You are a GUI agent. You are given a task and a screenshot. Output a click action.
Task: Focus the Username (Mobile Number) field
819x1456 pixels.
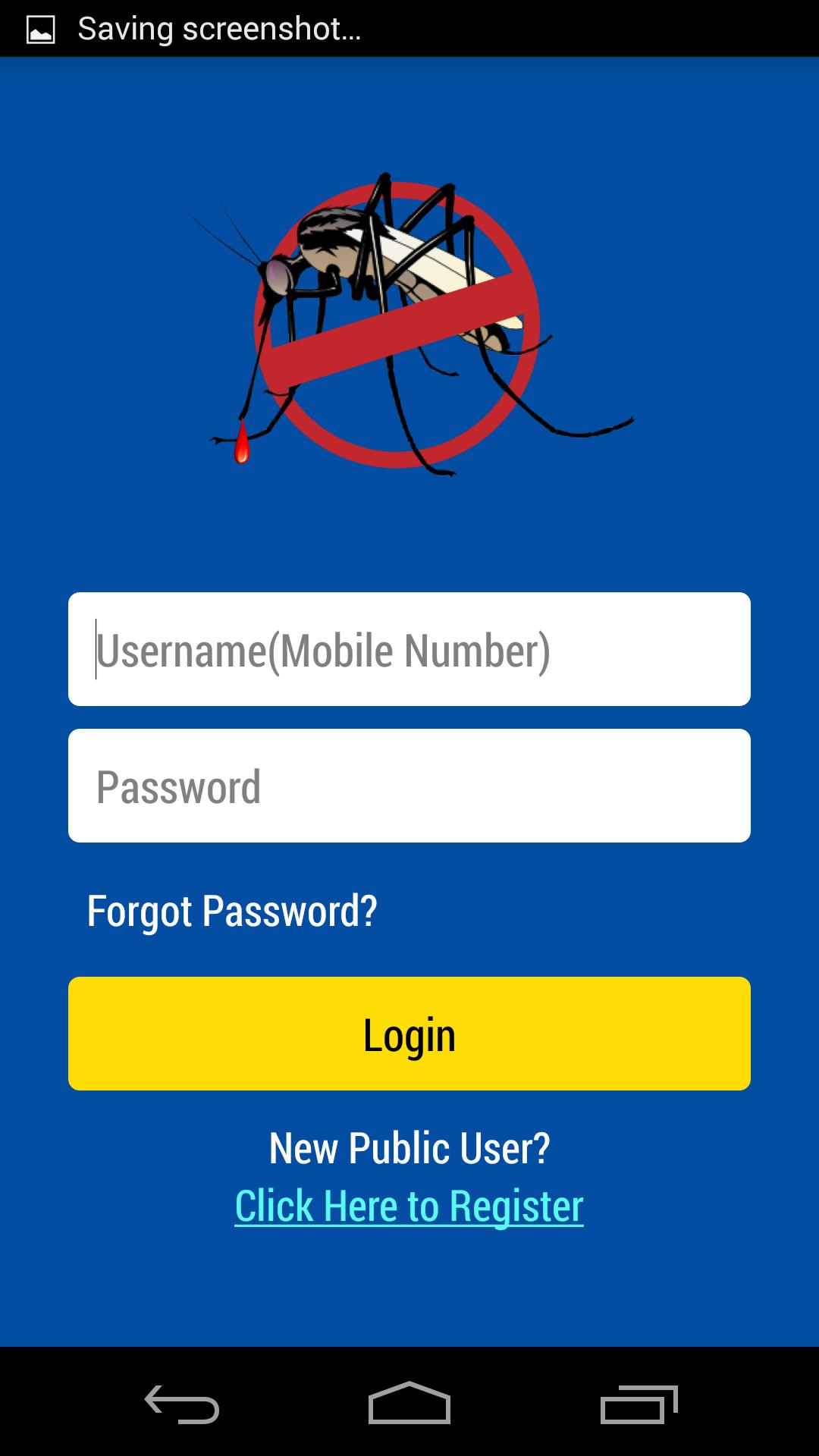coord(409,649)
